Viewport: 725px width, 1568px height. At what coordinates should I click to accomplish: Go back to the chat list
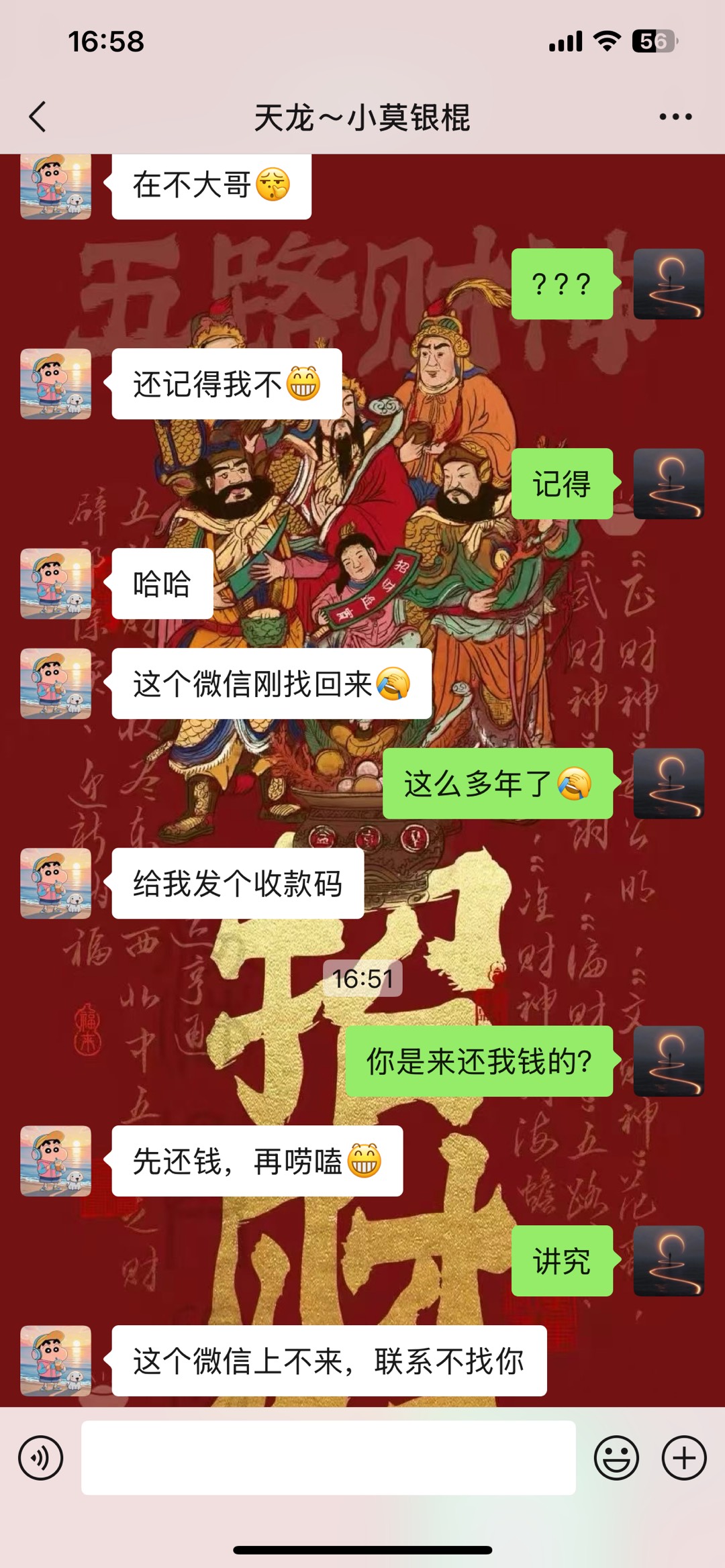point(38,117)
